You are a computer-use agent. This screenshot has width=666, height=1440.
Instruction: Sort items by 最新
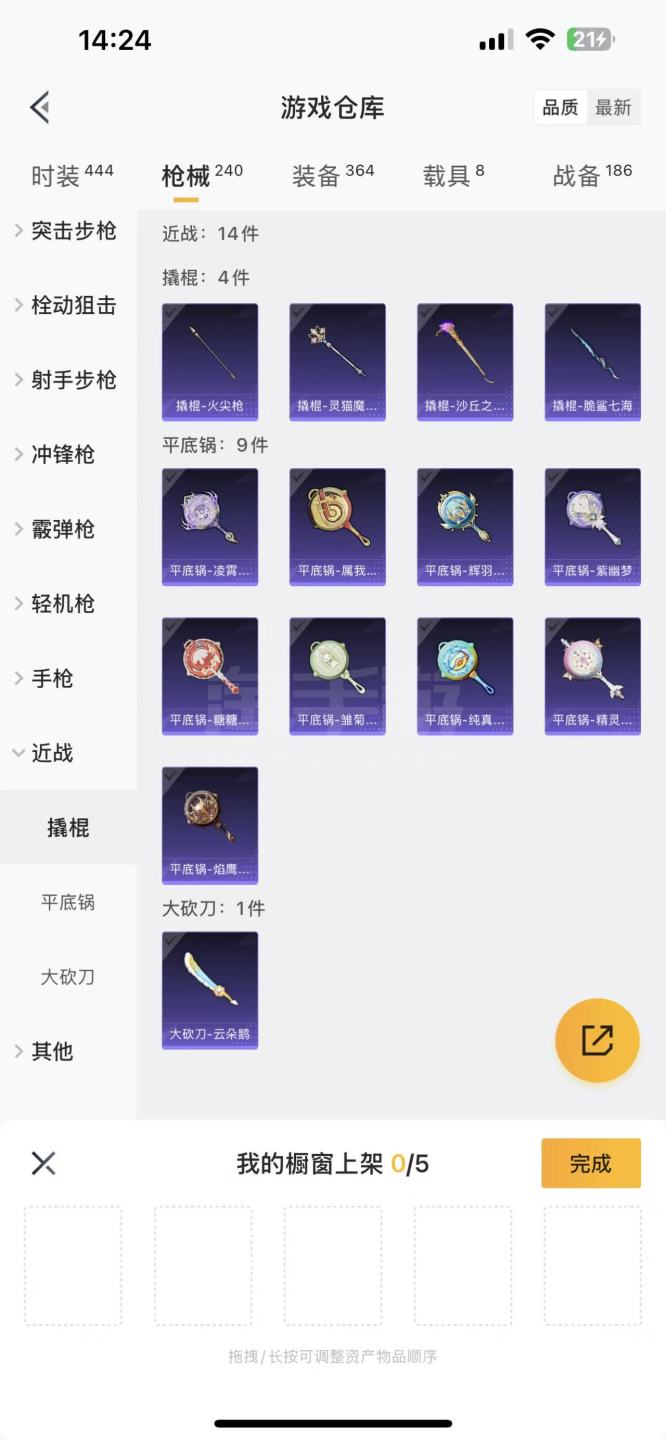click(x=613, y=108)
